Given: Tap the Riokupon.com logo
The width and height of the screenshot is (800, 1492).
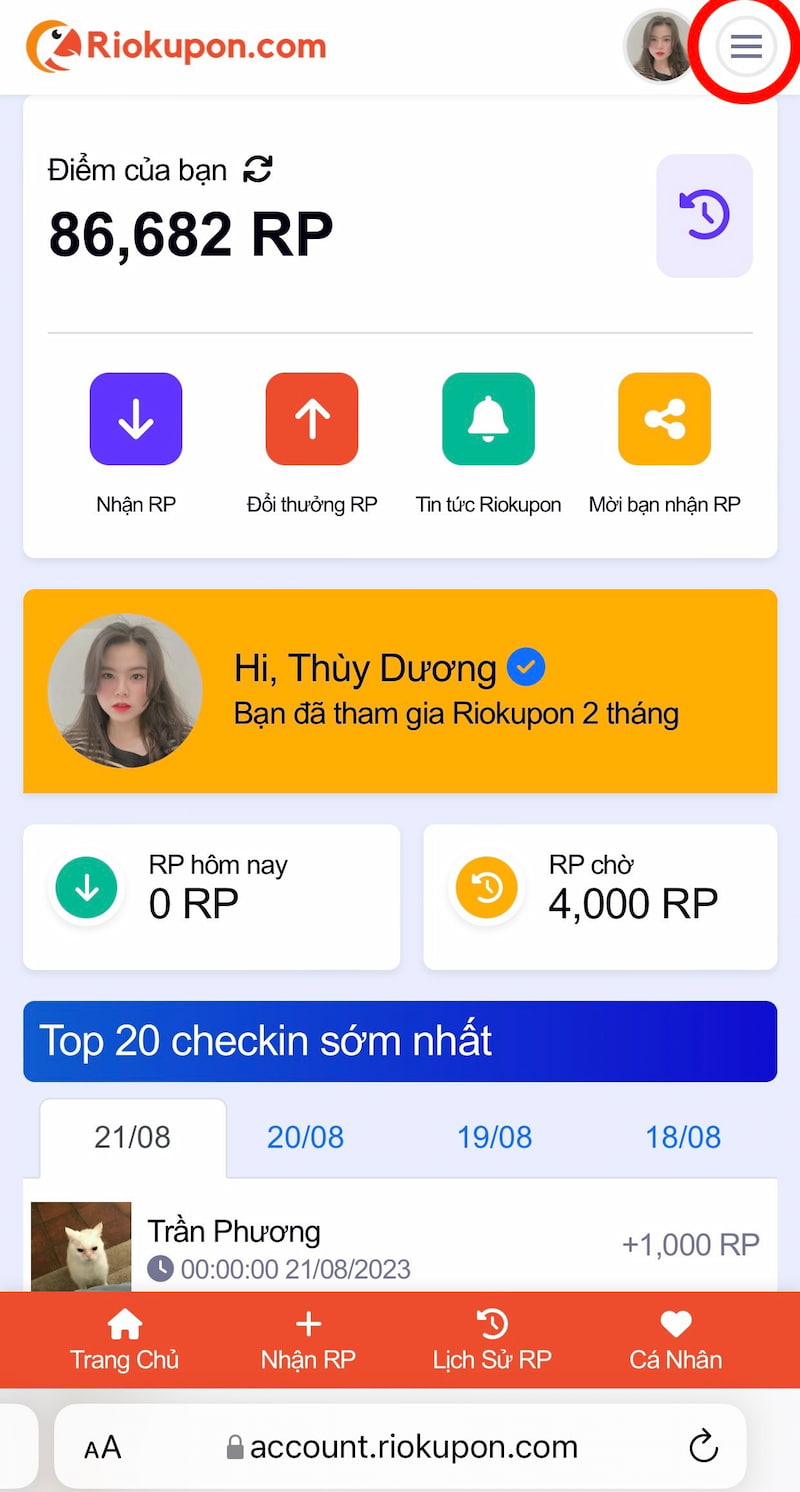Looking at the screenshot, I should pos(176,46).
